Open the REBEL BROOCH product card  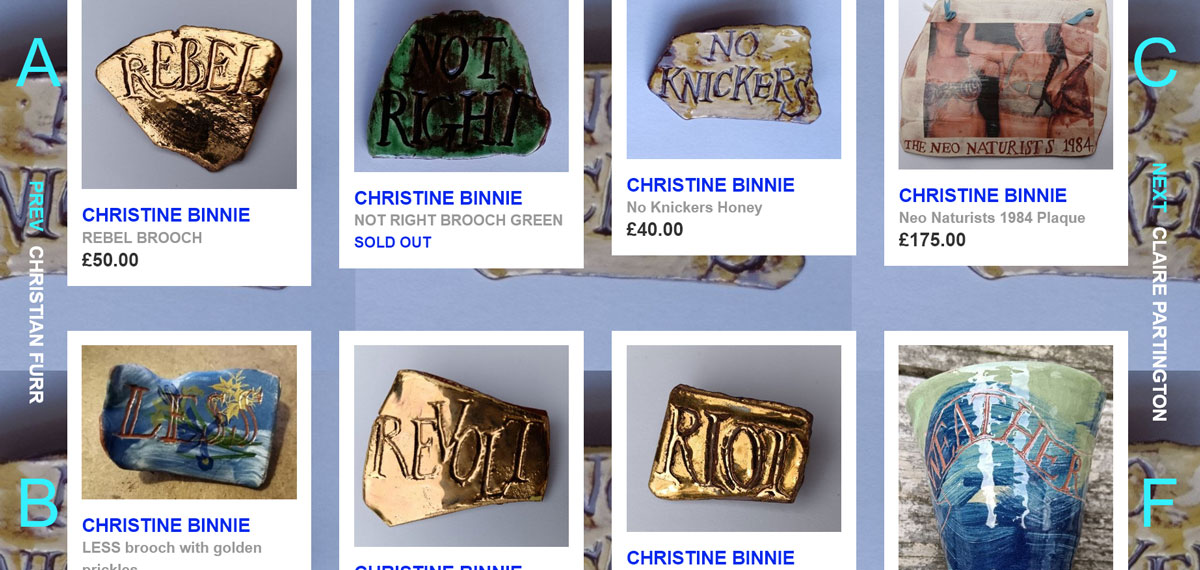pos(189,95)
